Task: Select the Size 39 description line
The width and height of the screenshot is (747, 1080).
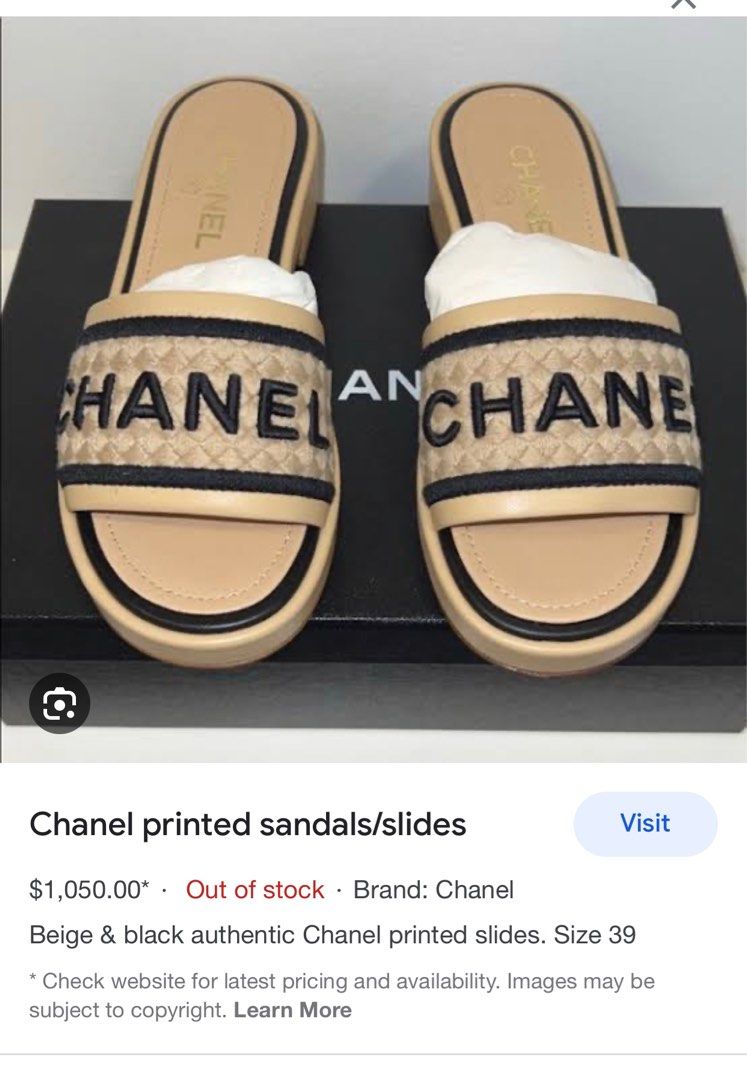Action: [333, 937]
